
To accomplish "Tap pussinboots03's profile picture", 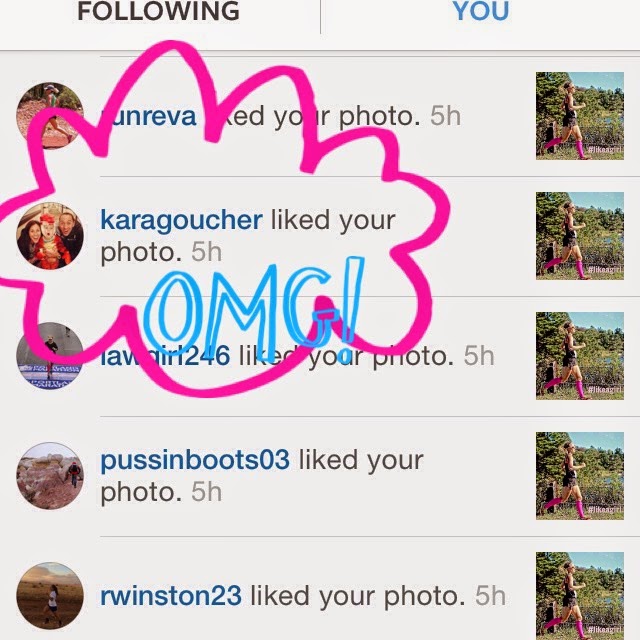I will pyautogui.click(x=50, y=476).
